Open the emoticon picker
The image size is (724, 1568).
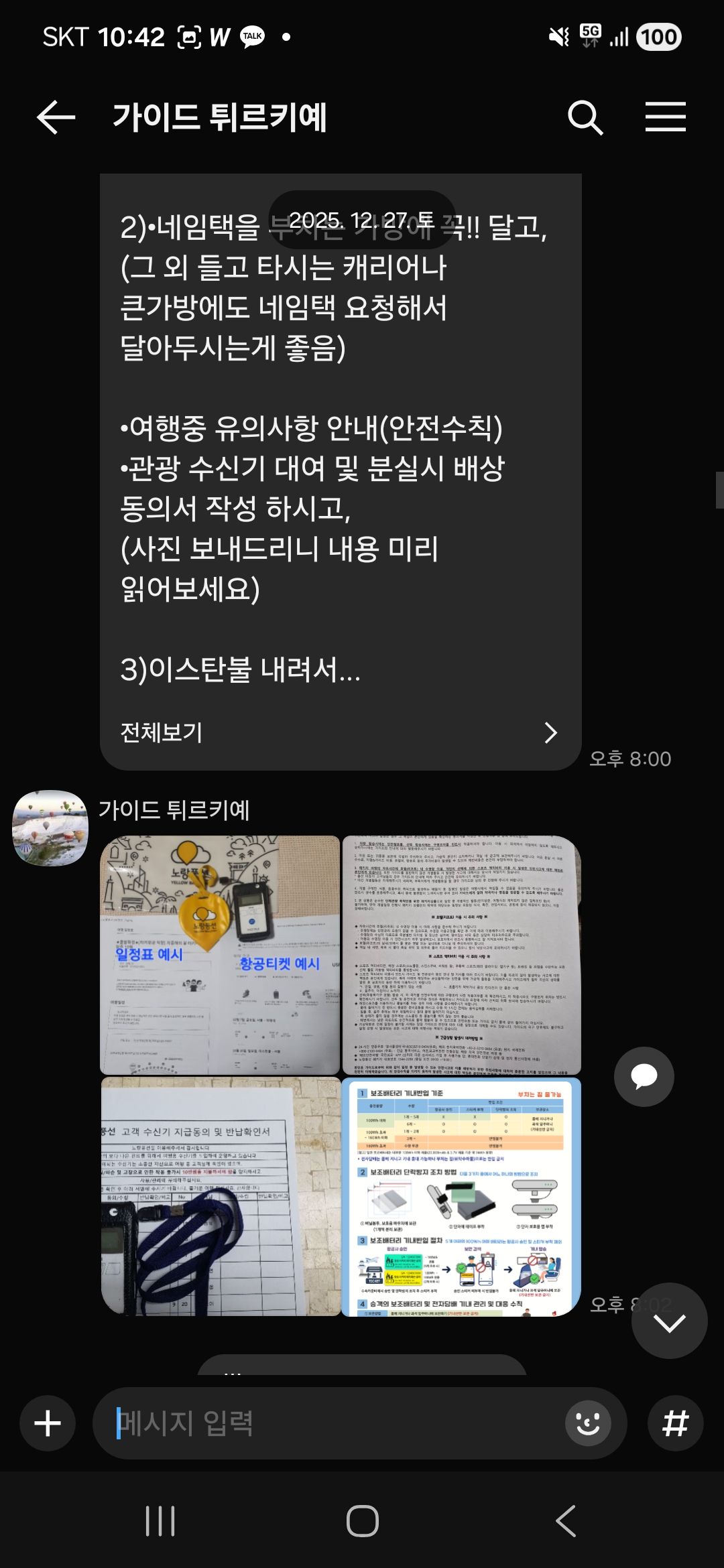click(588, 1423)
